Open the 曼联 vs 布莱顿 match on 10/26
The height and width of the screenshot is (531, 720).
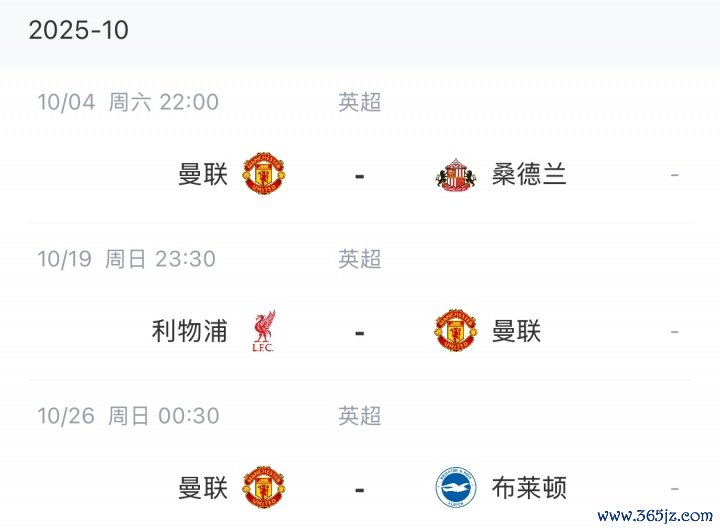click(x=360, y=488)
